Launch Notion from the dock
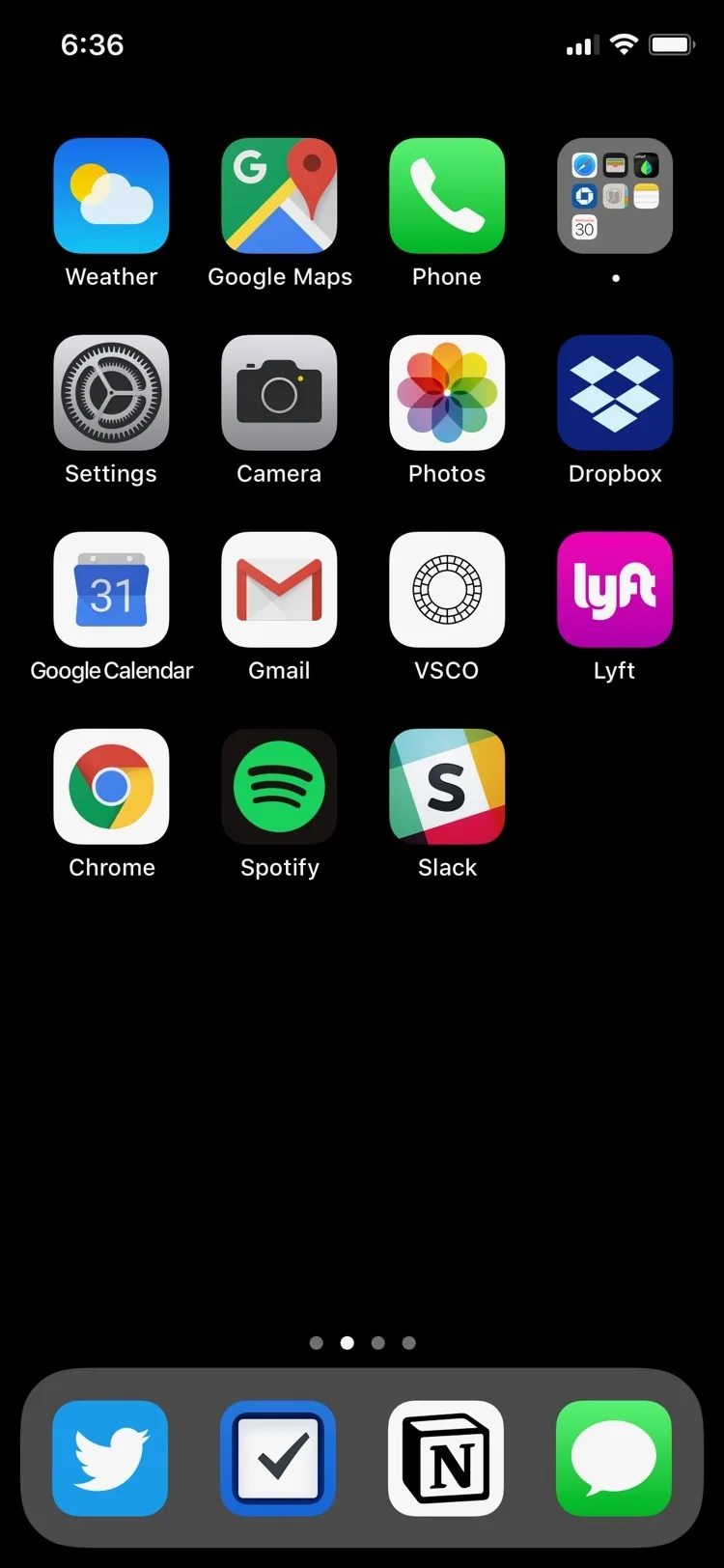Image resolution: width=724 pixels, height=1568 pixels. pos(446,1458)
